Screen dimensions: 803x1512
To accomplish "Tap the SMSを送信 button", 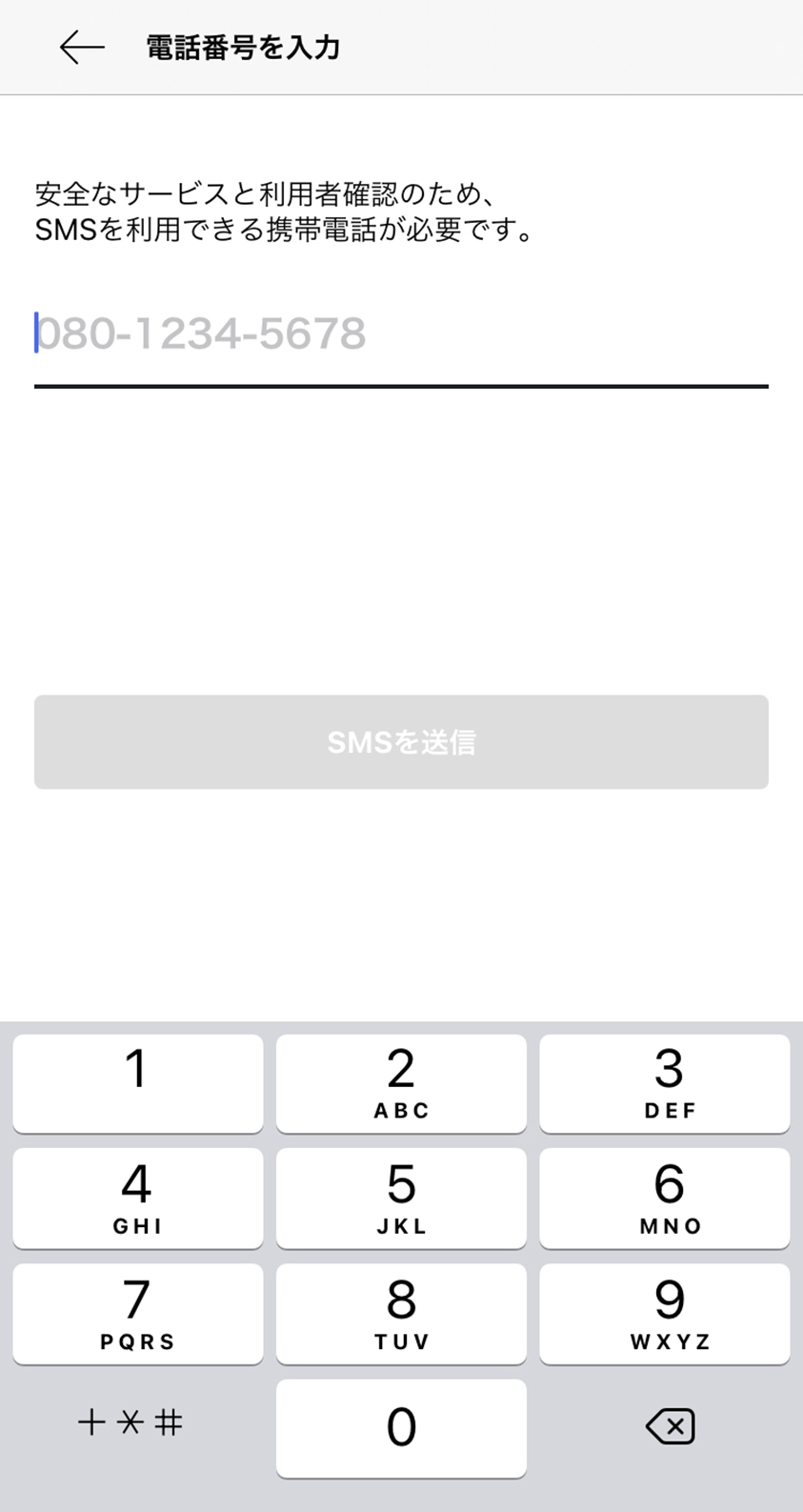I will tap(401, 742).
